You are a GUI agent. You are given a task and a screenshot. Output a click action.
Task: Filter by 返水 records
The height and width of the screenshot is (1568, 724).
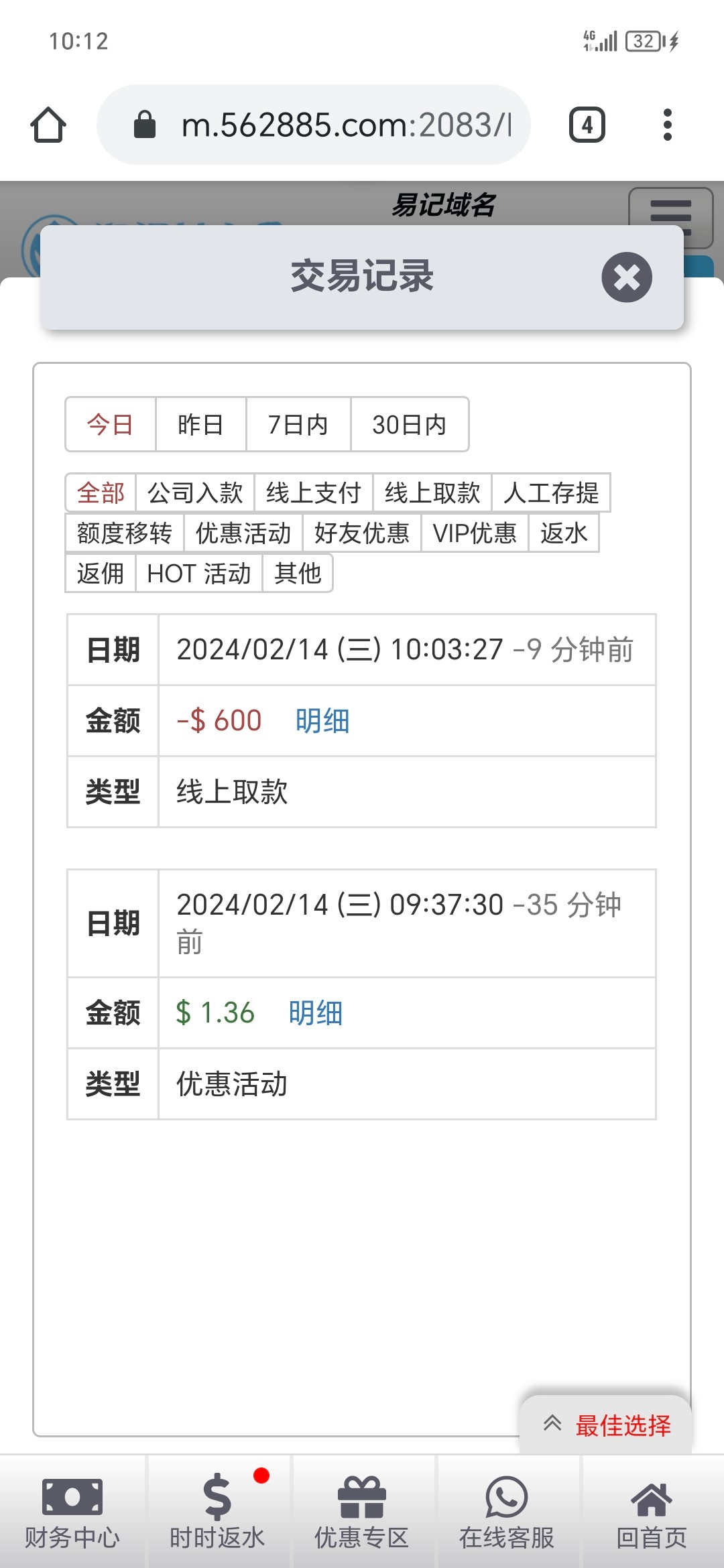(x=564, y=533)
